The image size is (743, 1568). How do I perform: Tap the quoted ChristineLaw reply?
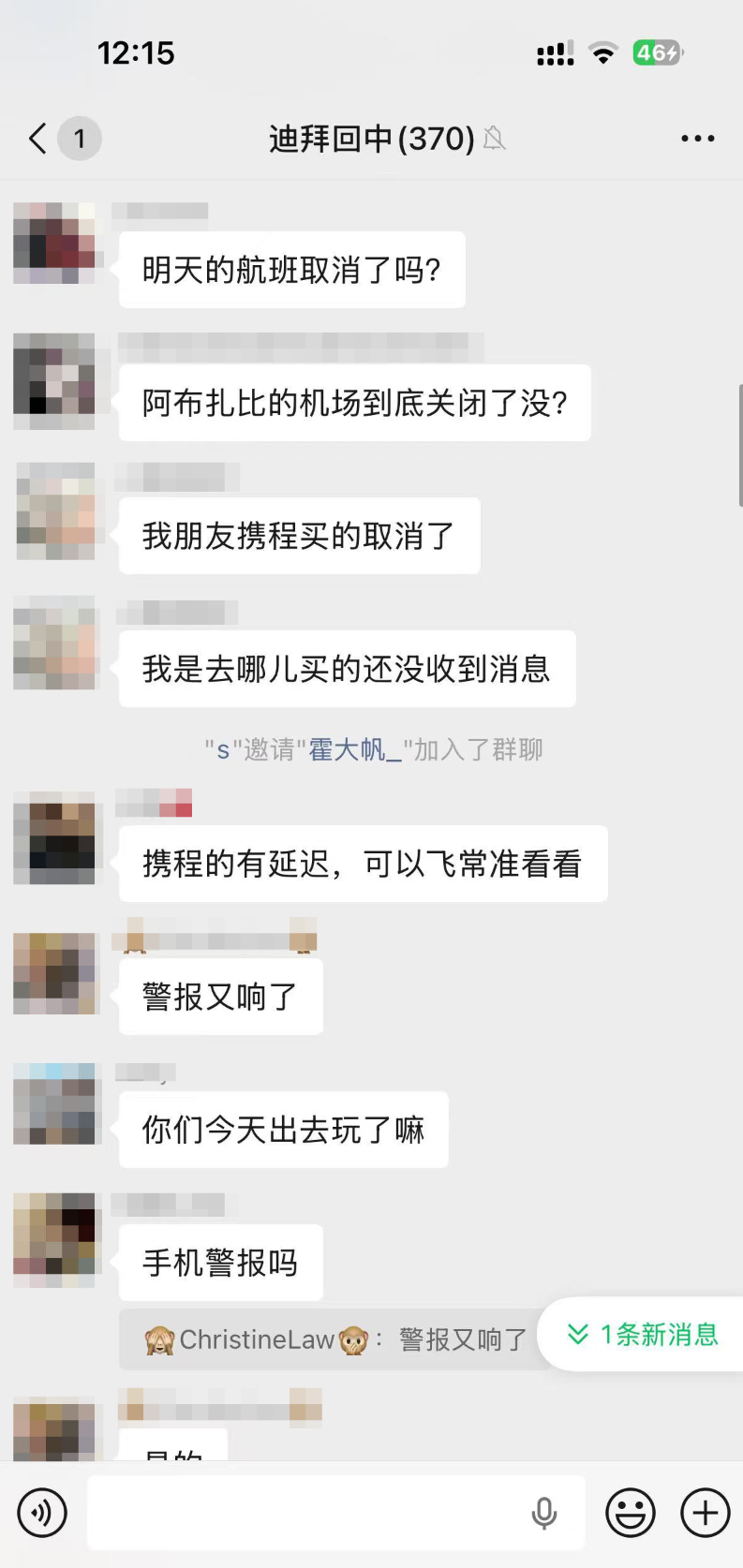335,1340
